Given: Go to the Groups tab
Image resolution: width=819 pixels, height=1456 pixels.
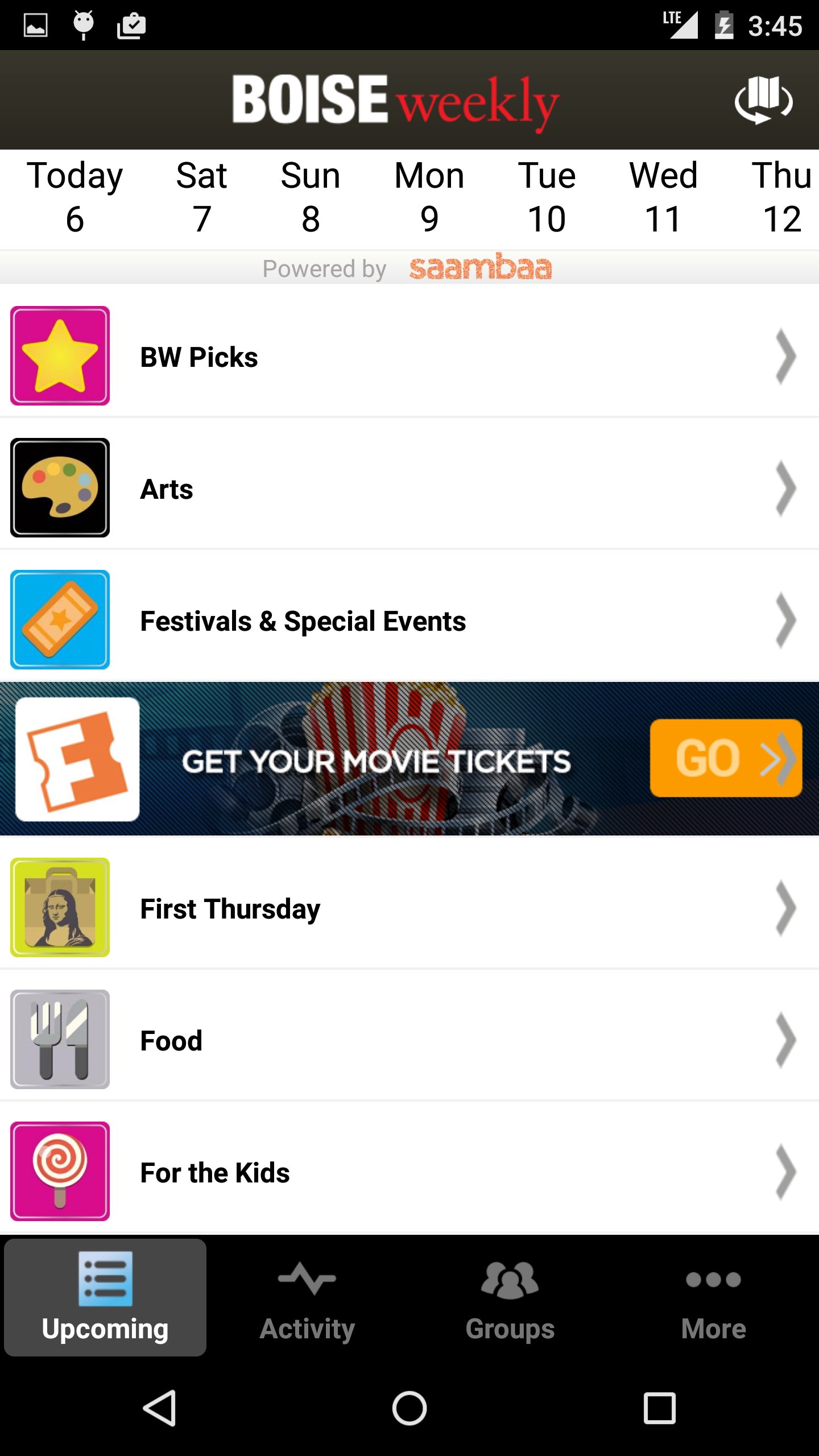Looking at the screenshot, I should click(510, 1298).
